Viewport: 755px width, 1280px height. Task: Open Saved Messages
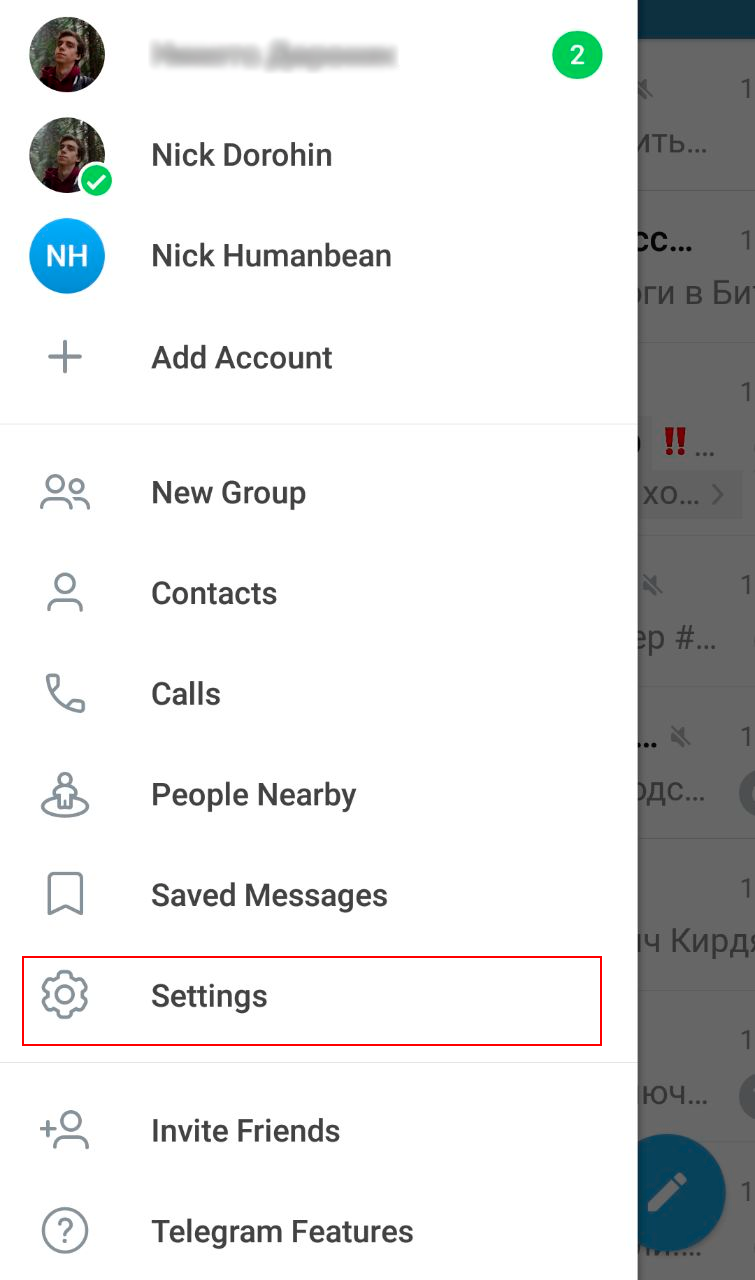pos(269,896)
